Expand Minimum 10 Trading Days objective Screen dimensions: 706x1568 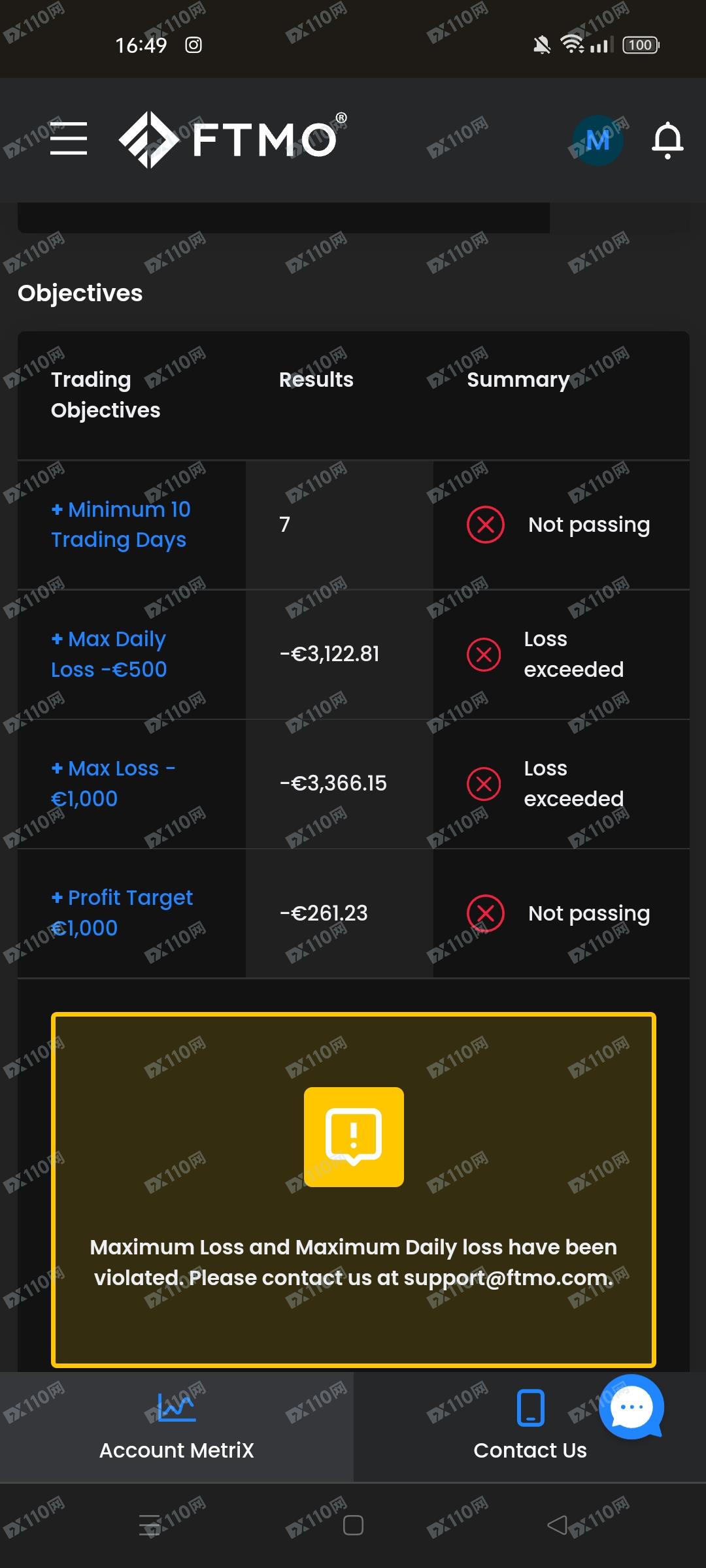[121, 525]
